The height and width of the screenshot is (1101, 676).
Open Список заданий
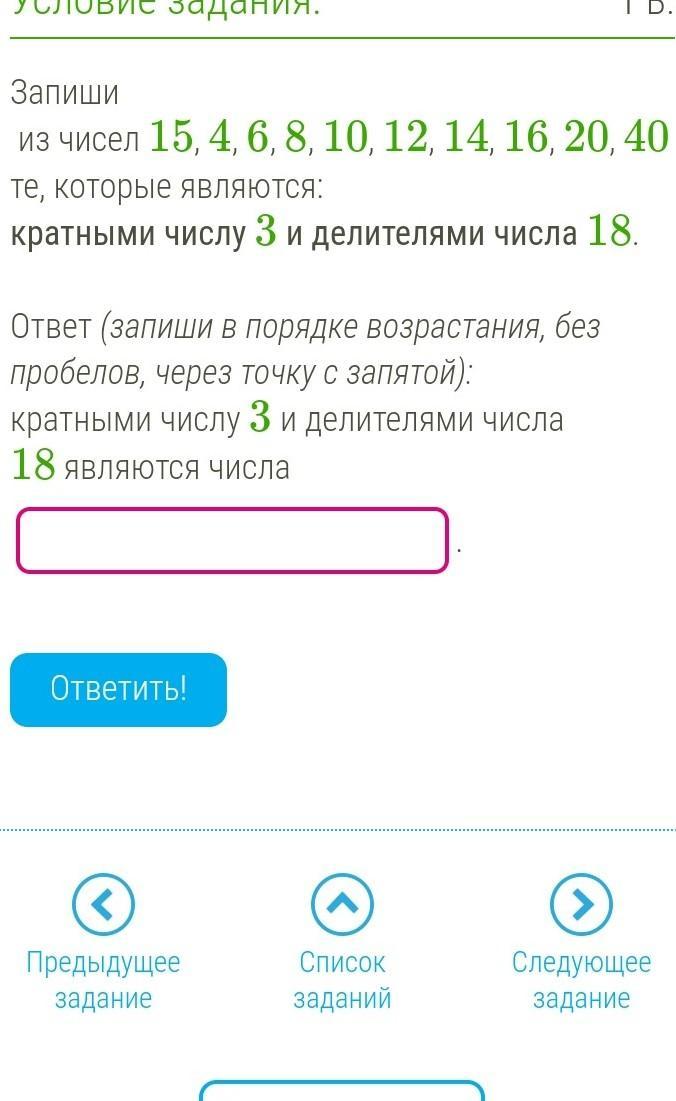coord(342,905)
